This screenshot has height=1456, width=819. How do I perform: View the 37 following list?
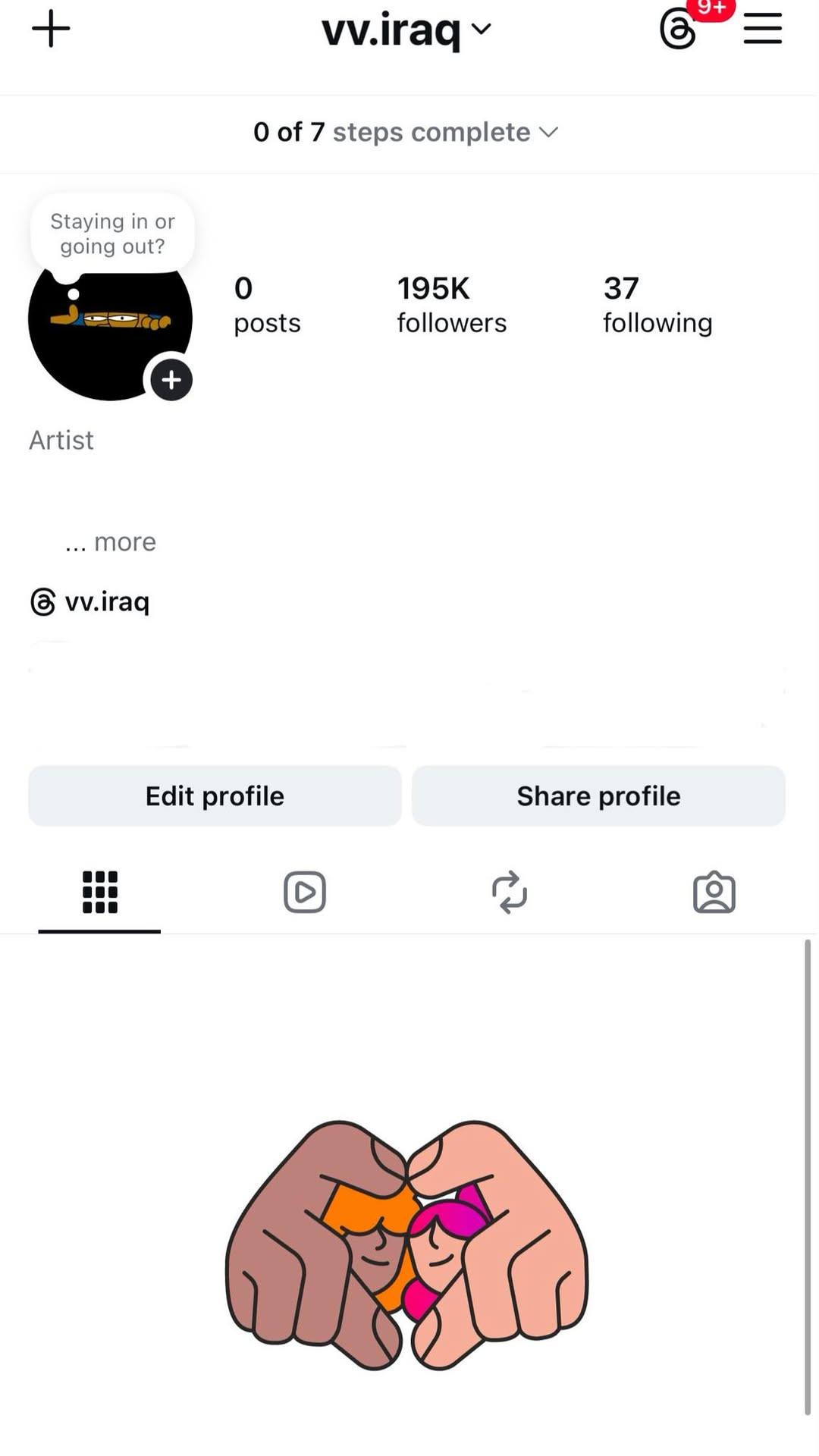pyautogui.click(x=657, y=305)
